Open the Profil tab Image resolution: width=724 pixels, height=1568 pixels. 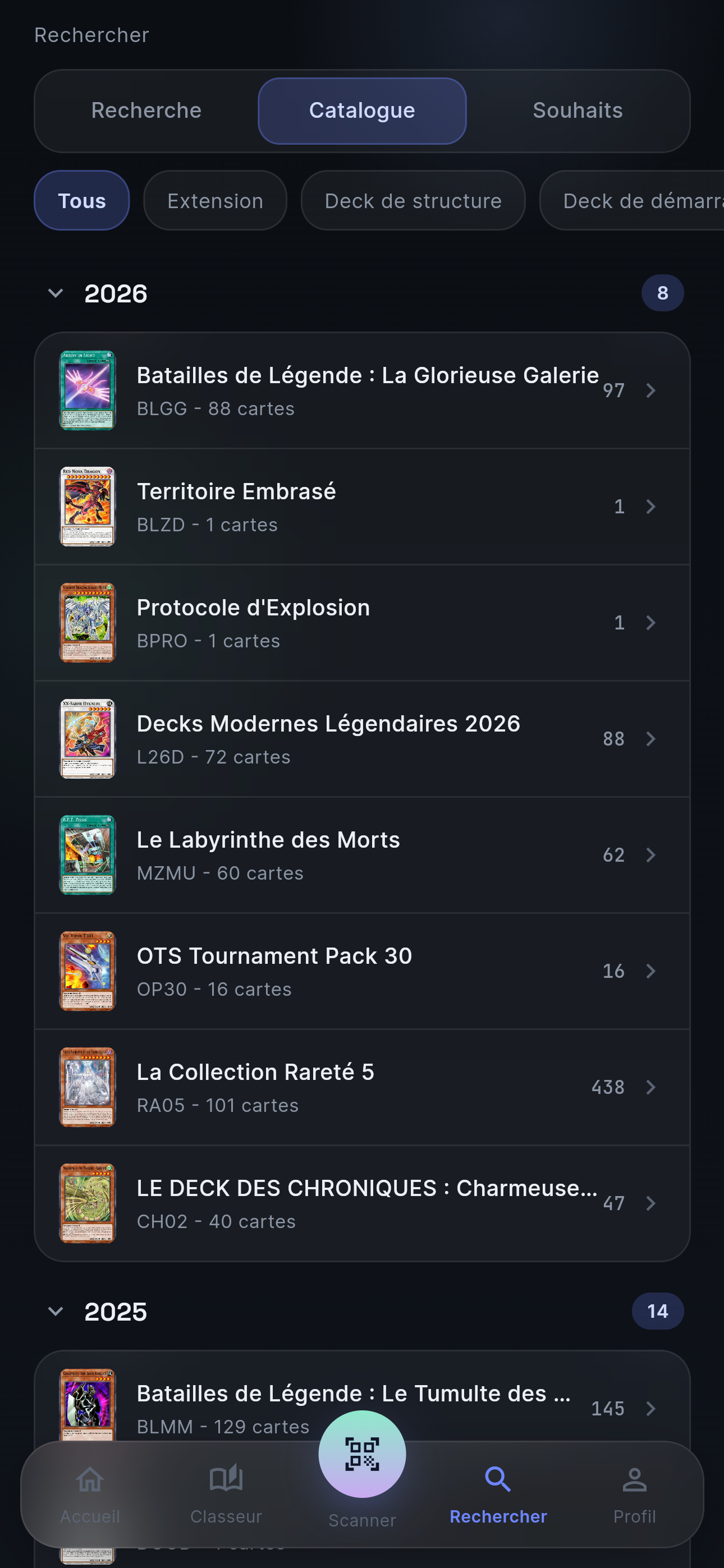[635, 1495]
